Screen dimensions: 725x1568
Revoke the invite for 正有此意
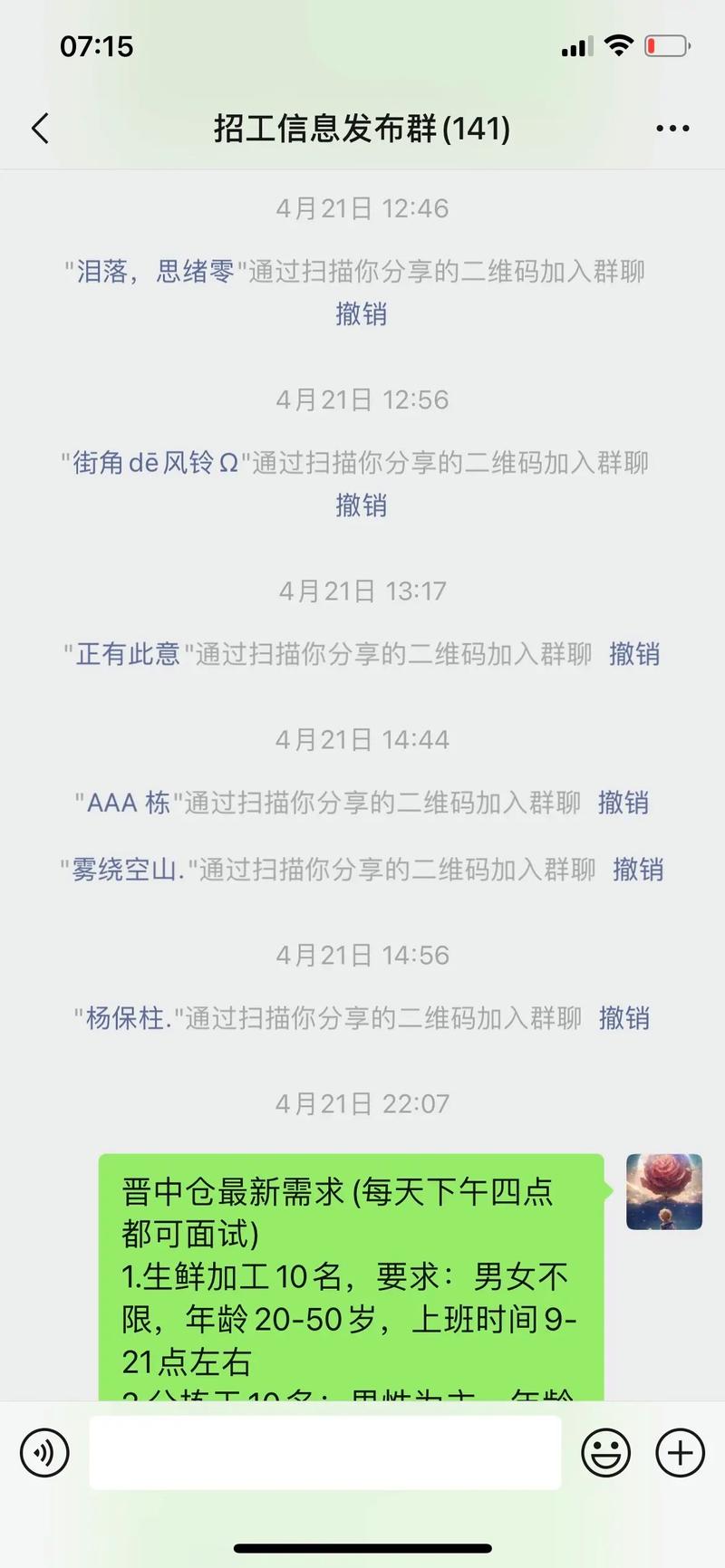pos(633,654)
